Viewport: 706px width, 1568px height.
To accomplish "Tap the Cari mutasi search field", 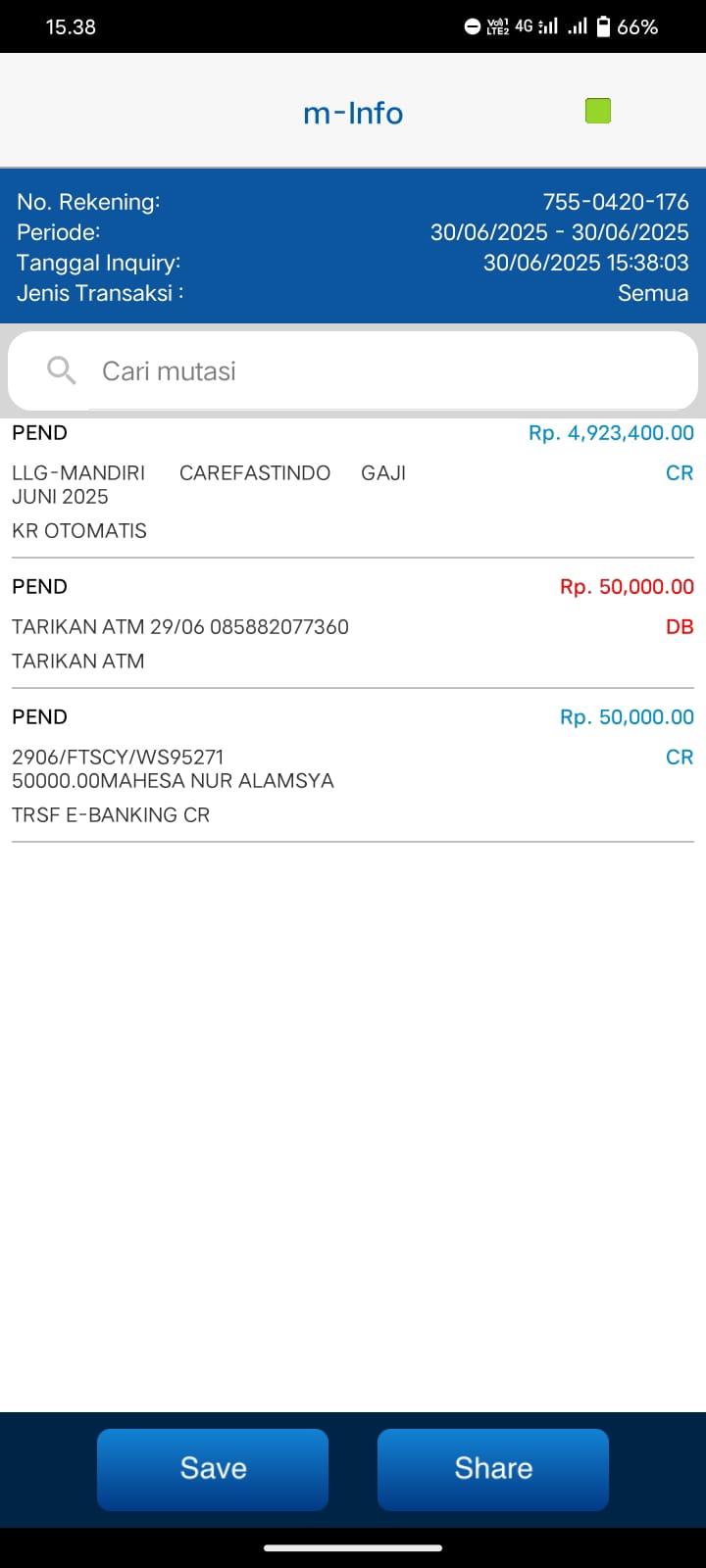I will 353,371.
